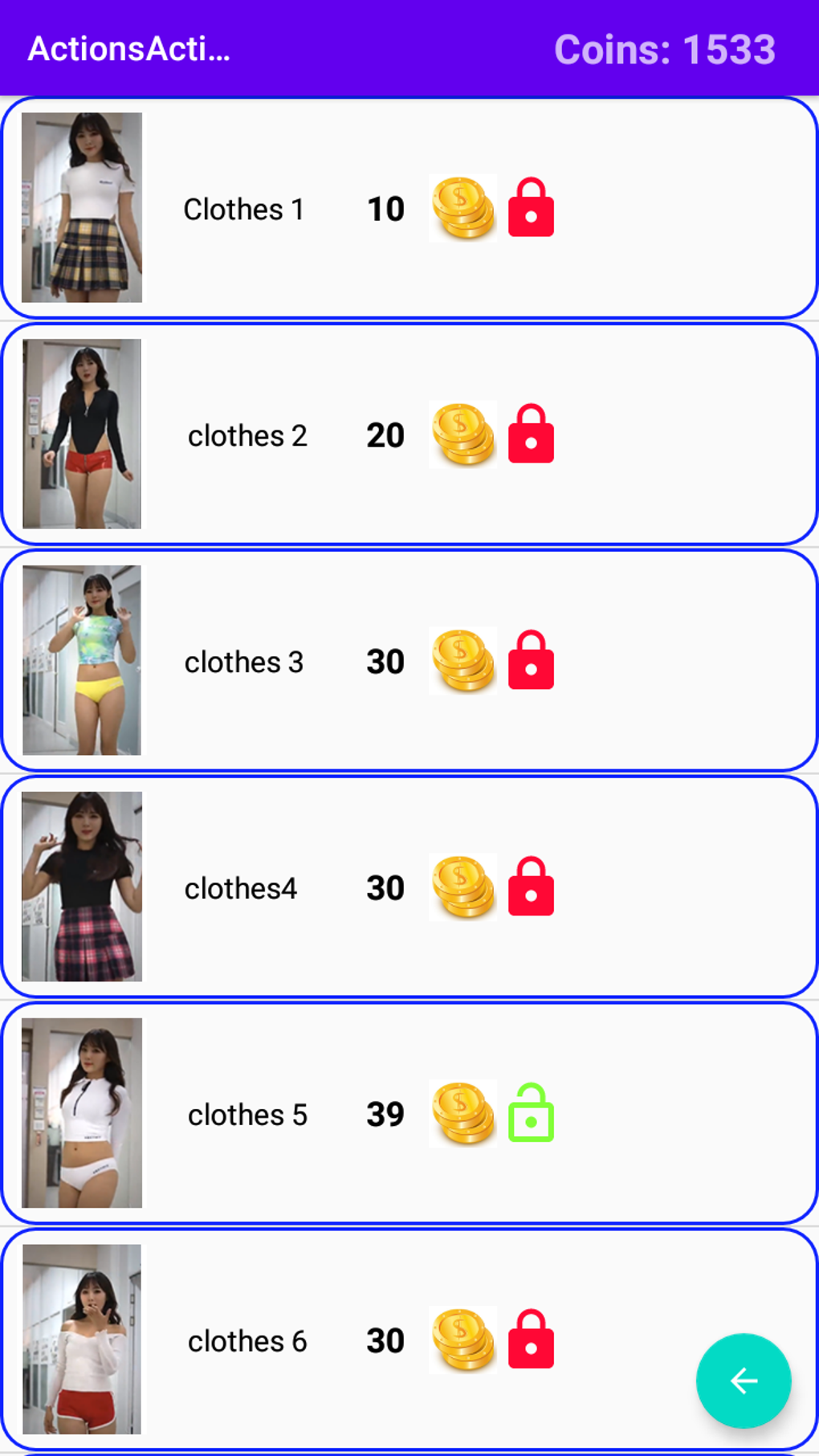The height and width of the screenshot is (1456, 819).
Task: Unlock Clothes 1 with the red lock
Action: (x=531, y=208)
